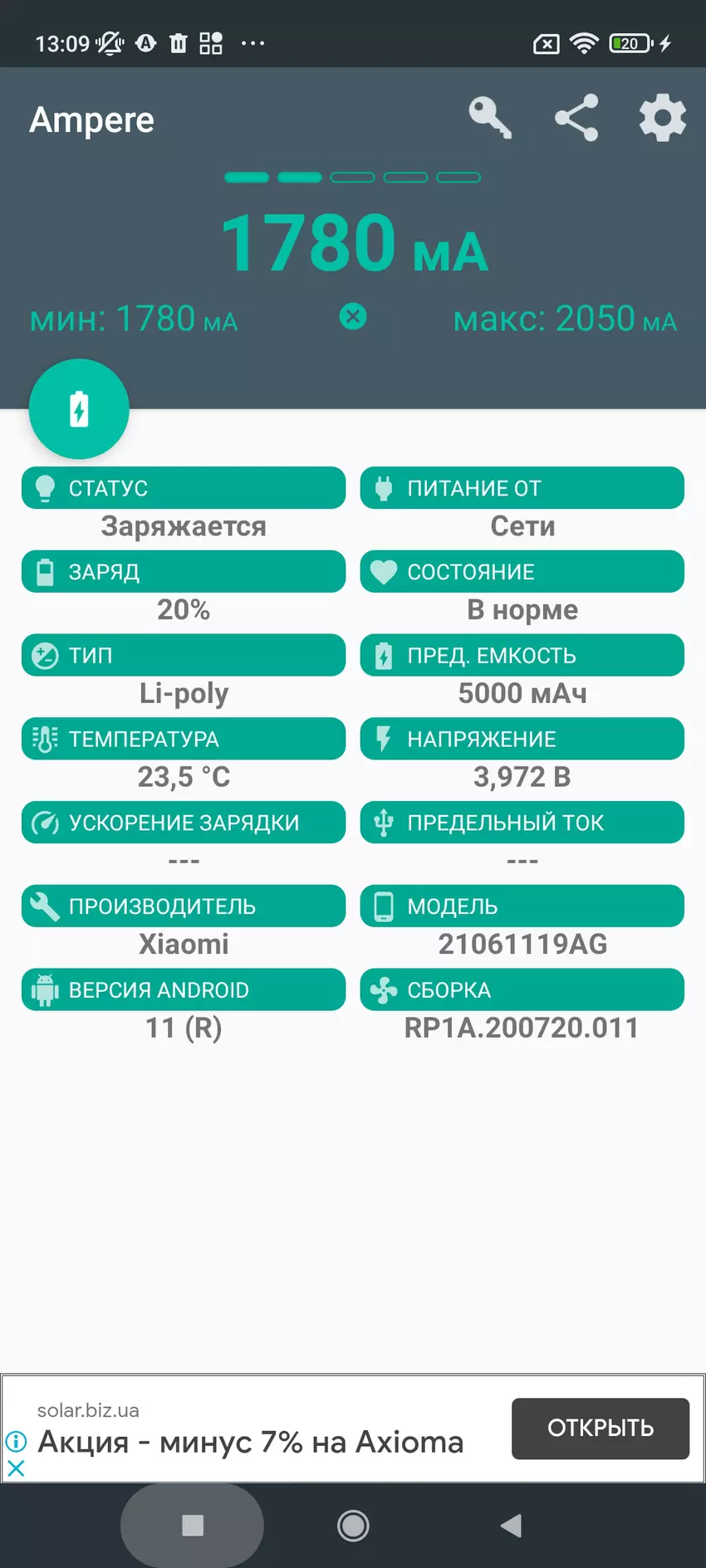Viewport: 706px width, 1568px height.
Task: Share the current charging reading
Action: click(x=576, y=117)
